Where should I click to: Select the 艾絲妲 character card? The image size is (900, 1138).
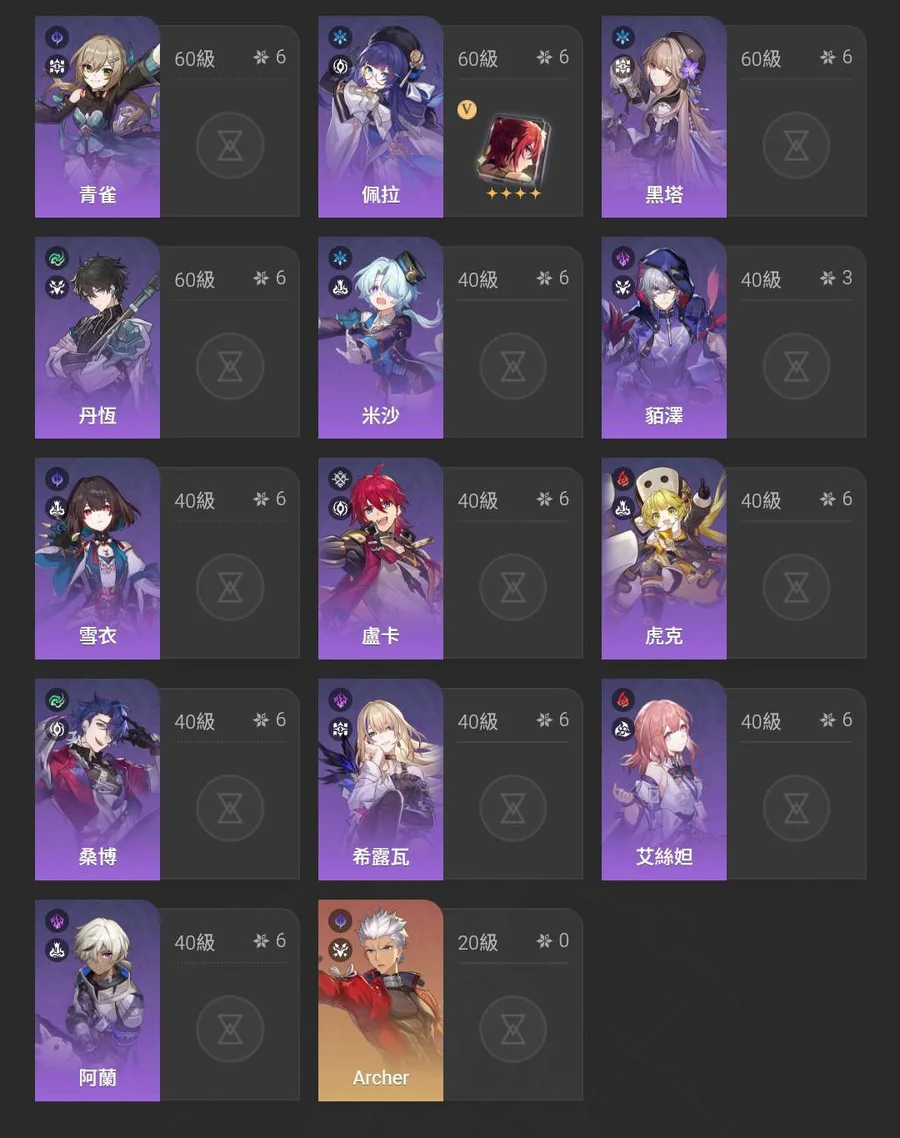point(663,780)
